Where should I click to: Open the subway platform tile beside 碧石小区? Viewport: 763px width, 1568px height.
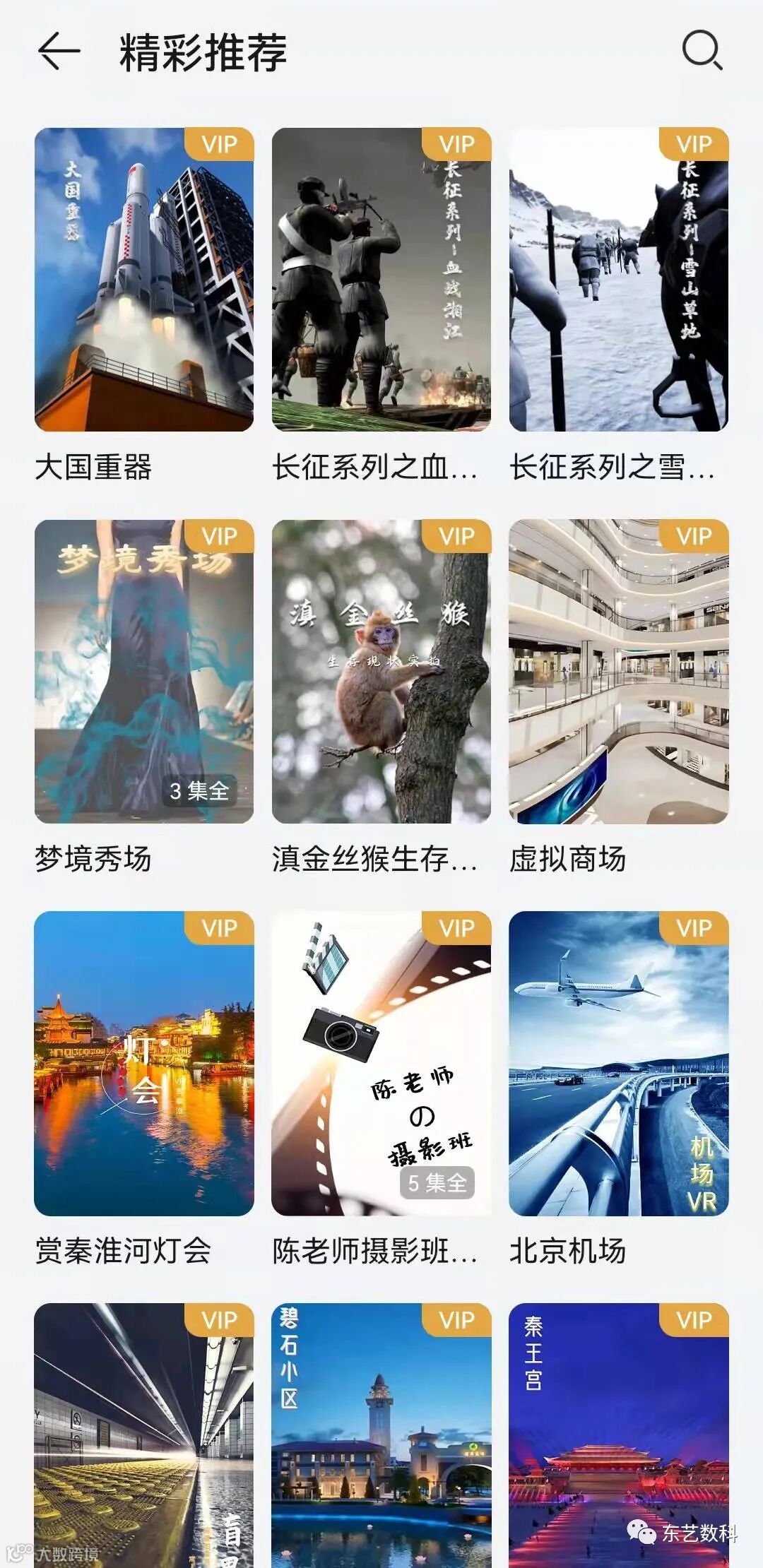coord(144,1434)
